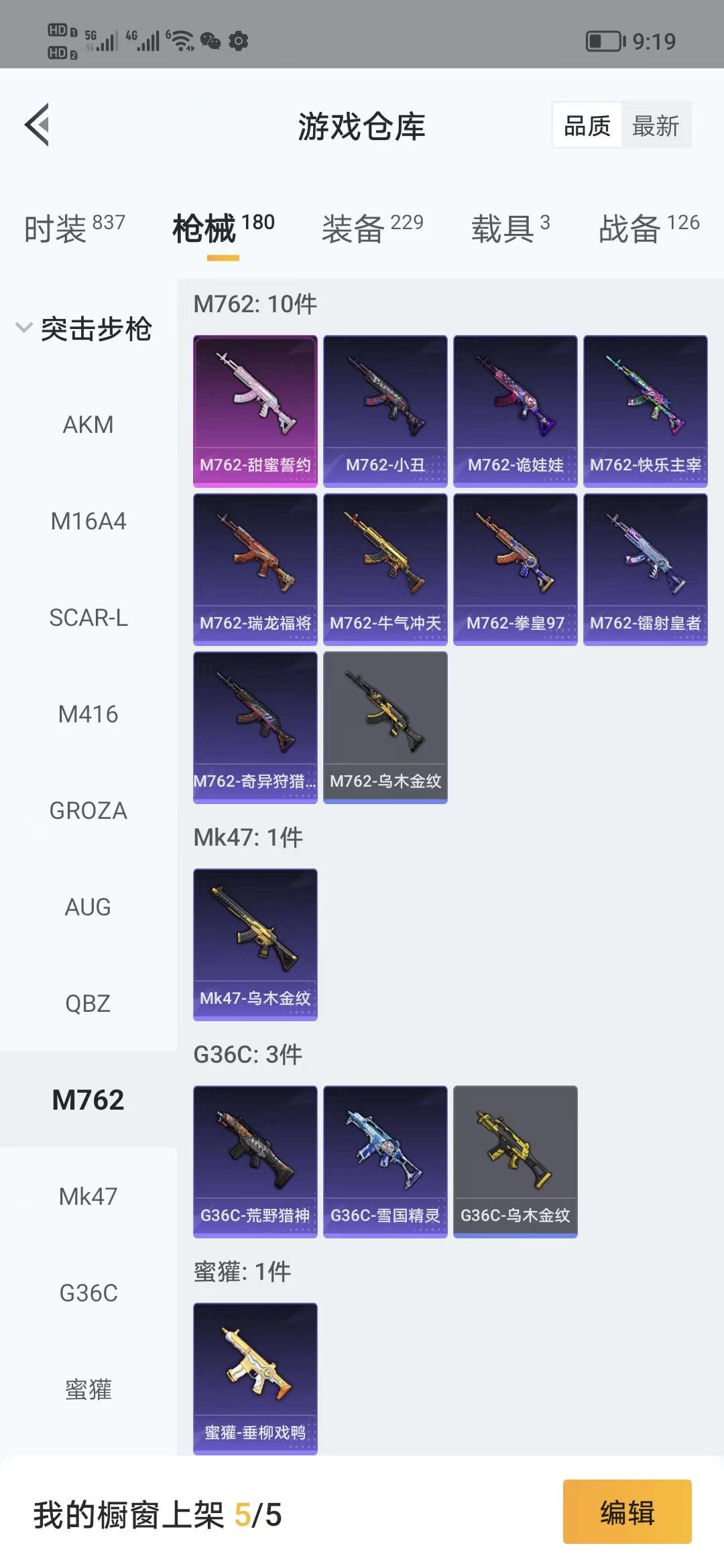Select AKM in the sidebar
The width and height of the screenshot is (724, 1568).
pos(88,425)
